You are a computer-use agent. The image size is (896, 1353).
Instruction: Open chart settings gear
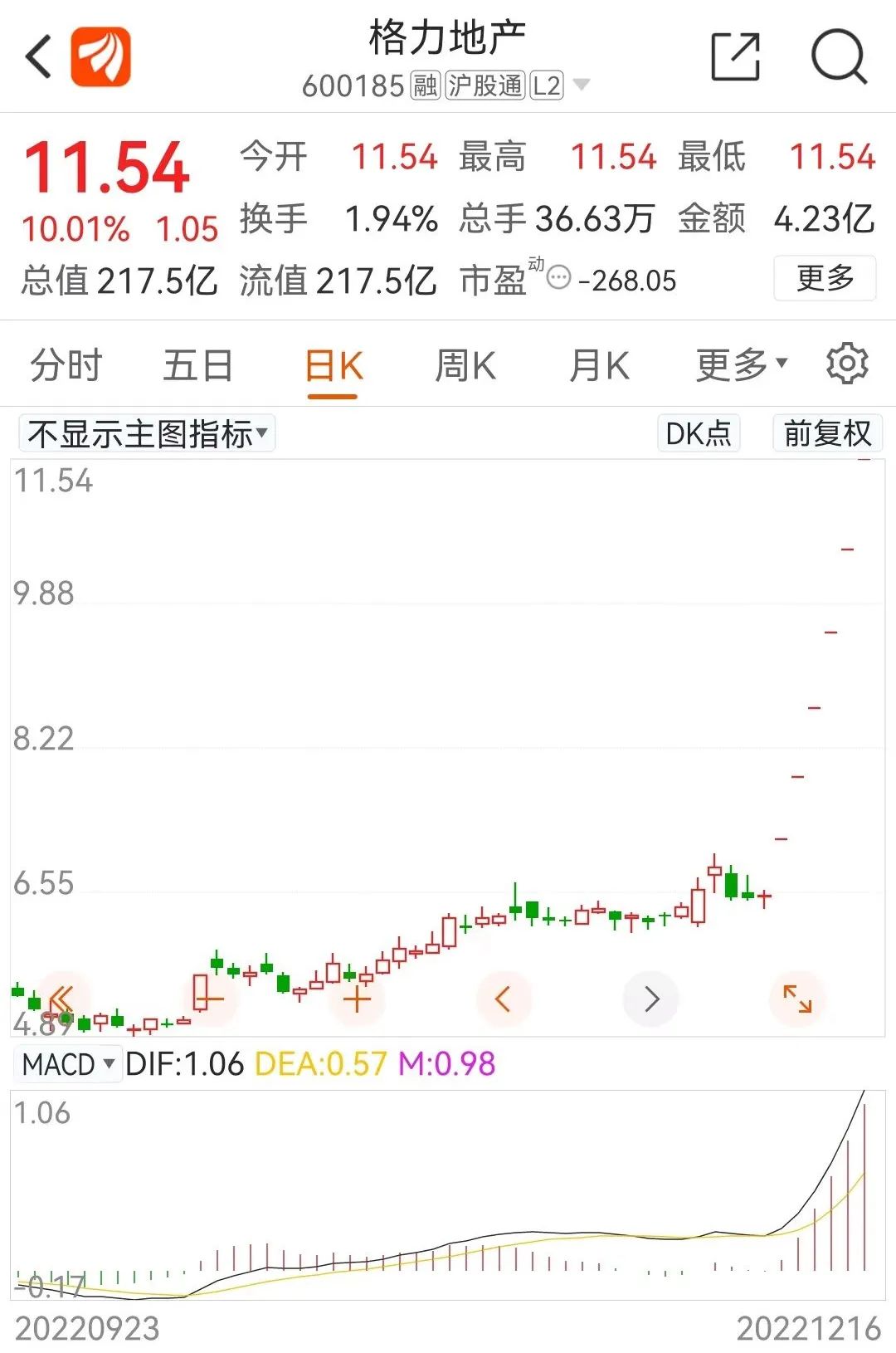(847, 364)
